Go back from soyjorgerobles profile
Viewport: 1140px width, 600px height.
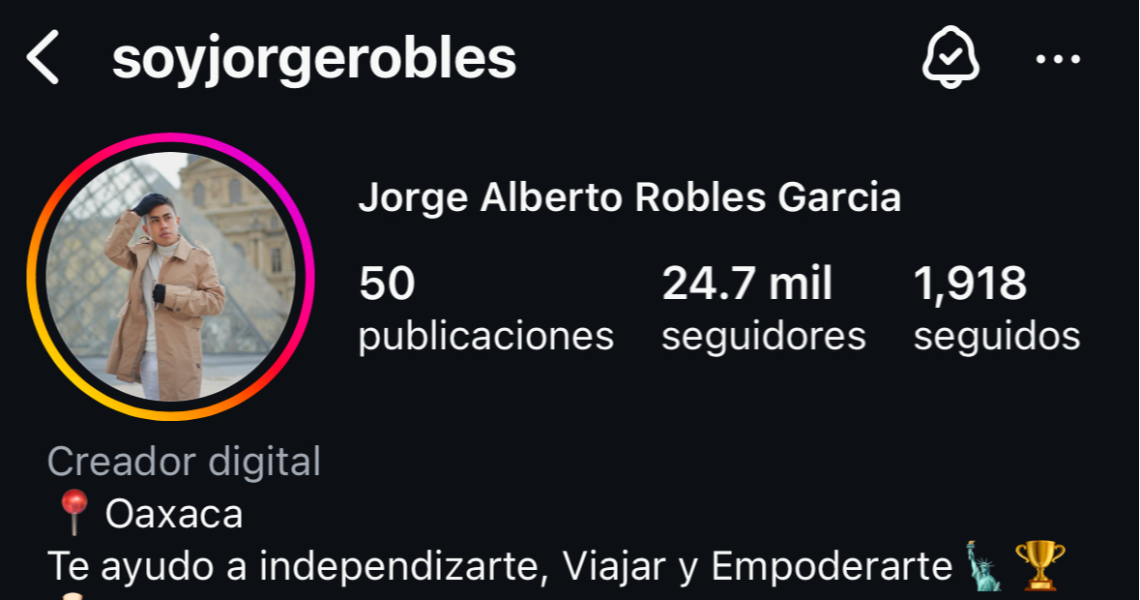[43, 58]
